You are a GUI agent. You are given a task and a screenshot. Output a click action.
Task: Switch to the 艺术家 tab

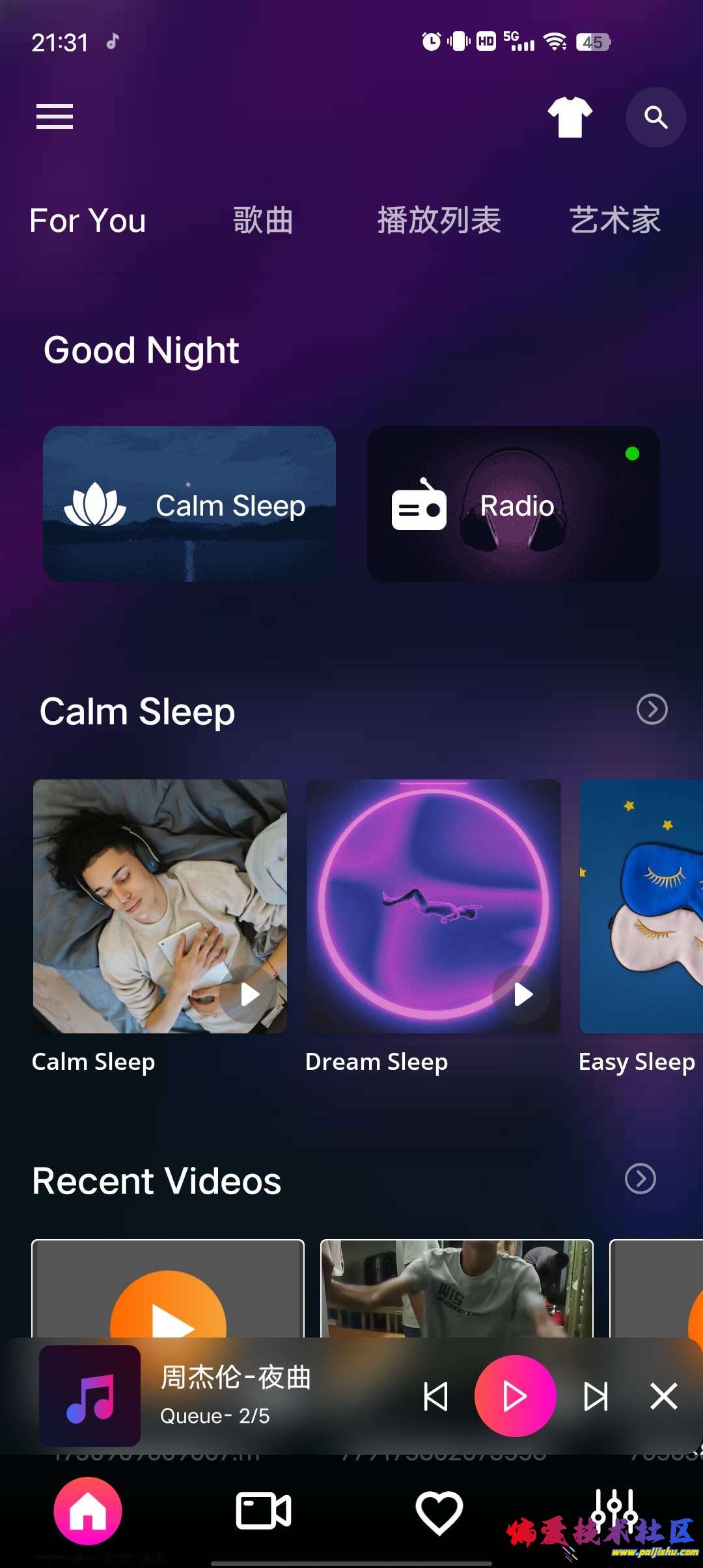click(615, 220)
